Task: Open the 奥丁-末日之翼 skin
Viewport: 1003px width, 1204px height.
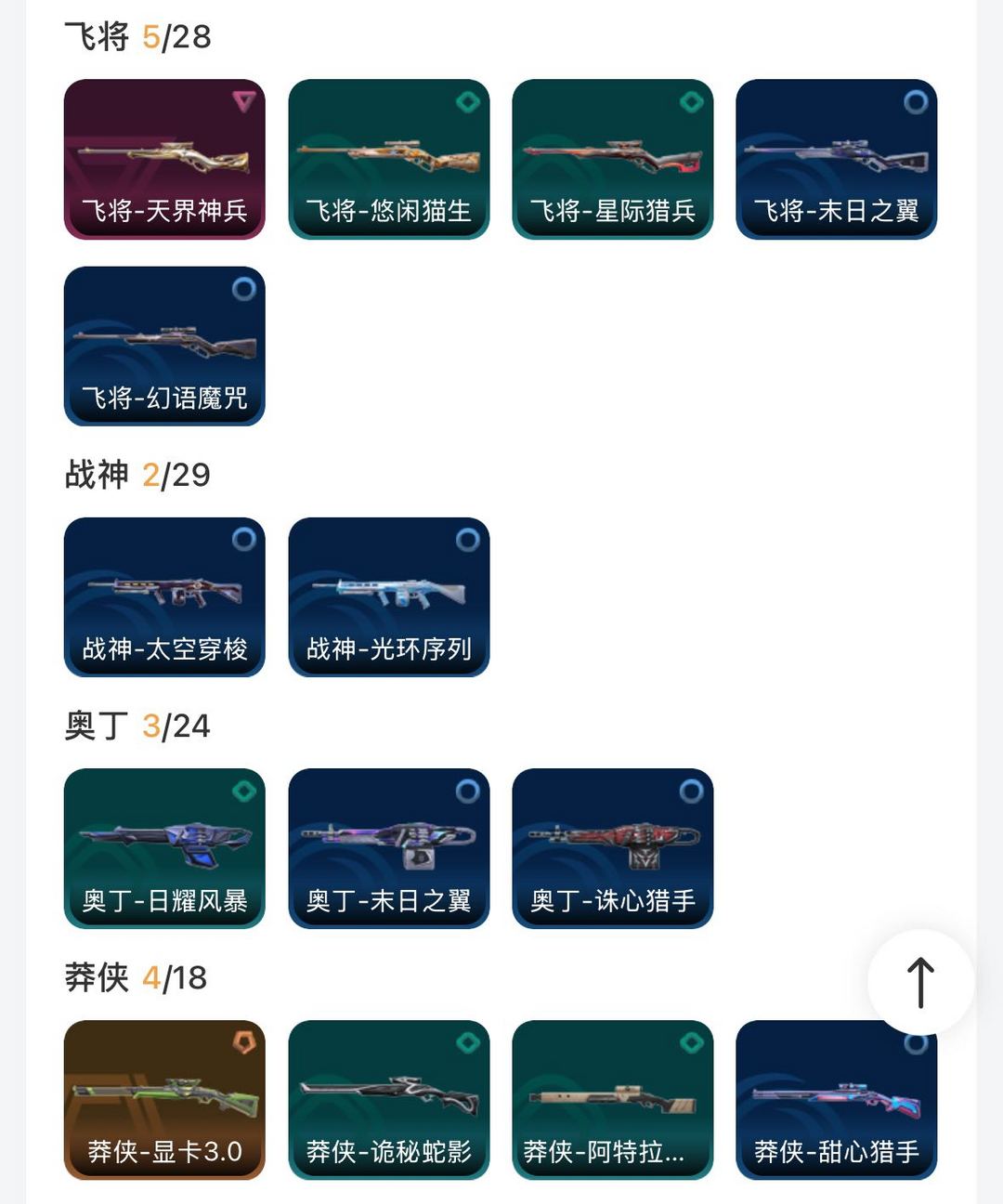Action: tap(389, 848)
